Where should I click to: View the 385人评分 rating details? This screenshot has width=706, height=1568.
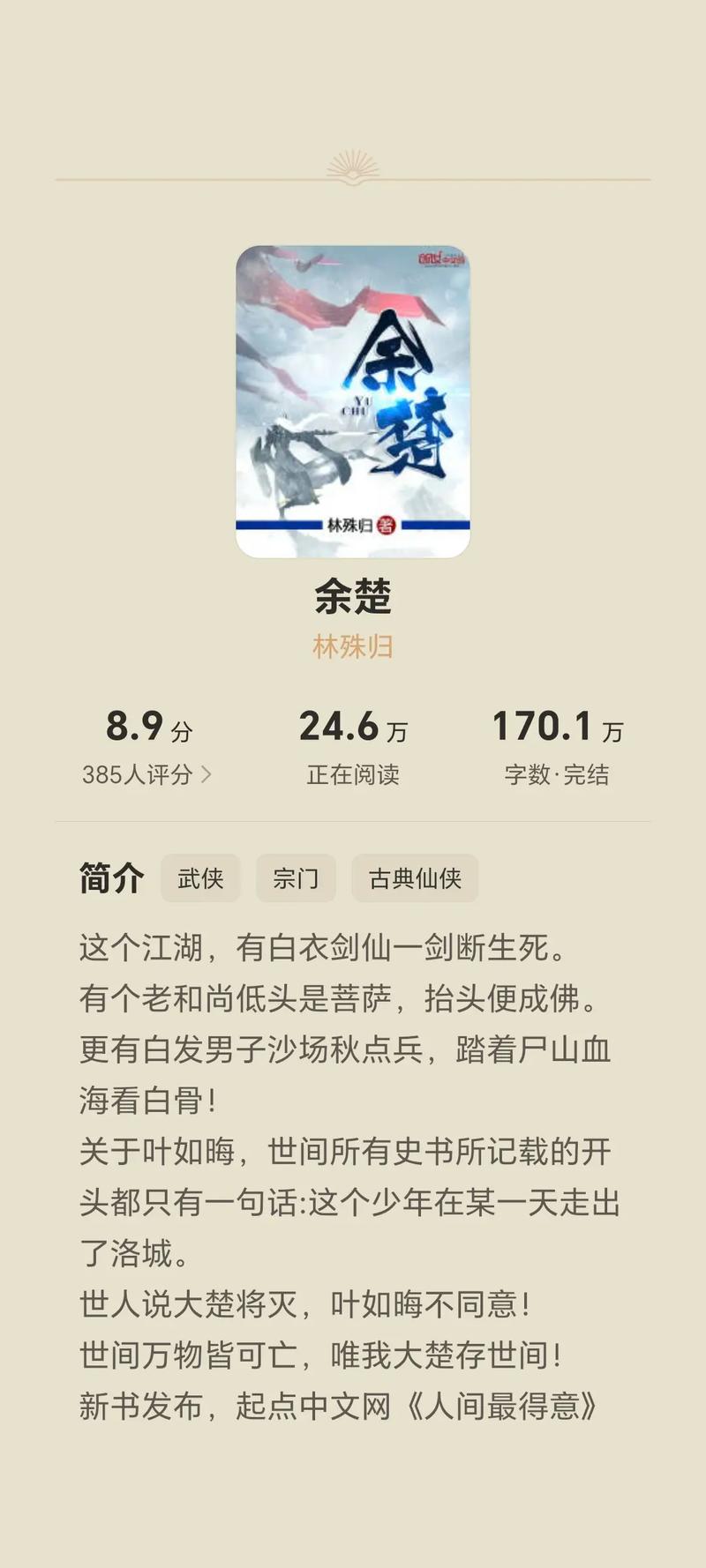146,774
